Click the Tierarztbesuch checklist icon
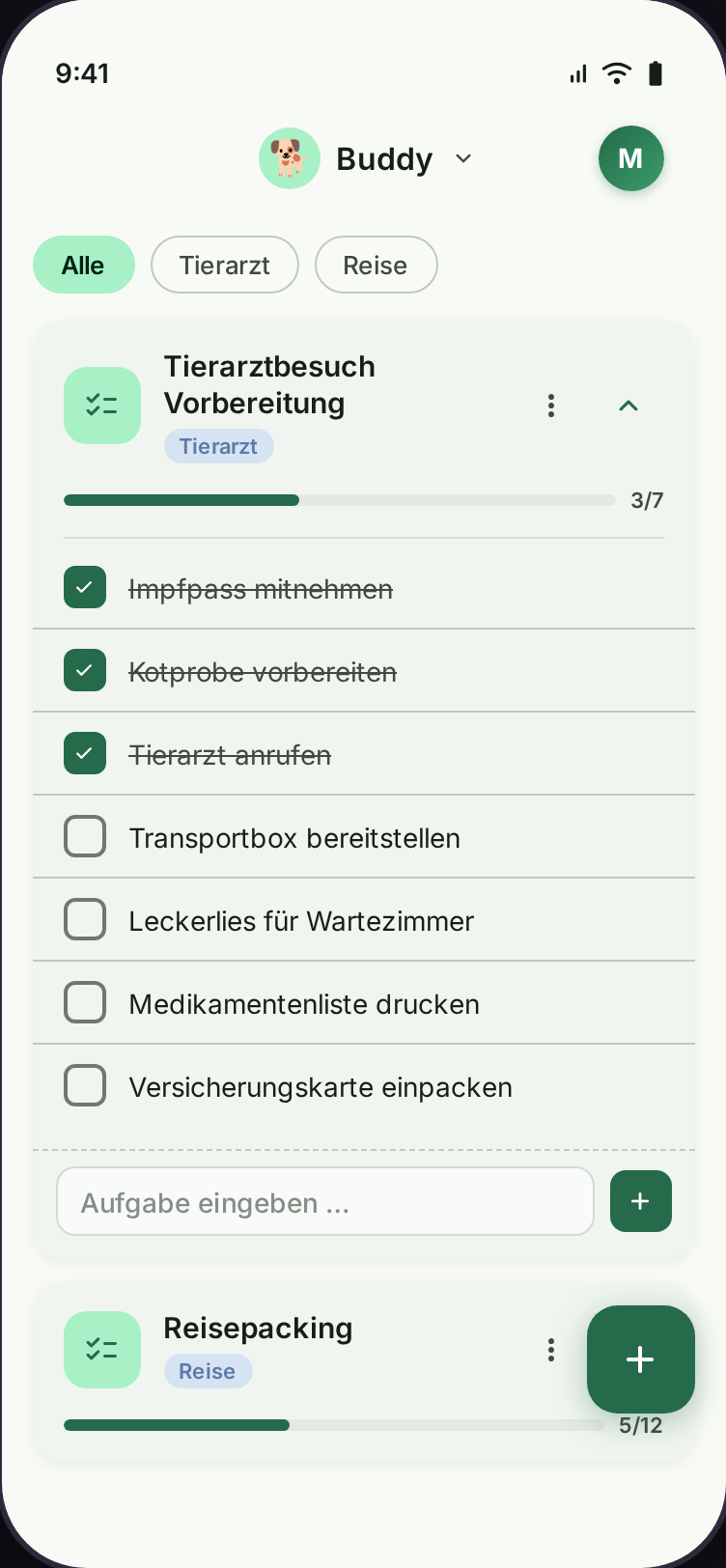The height and width of the screenshot is (1568, 726). (101, 406)
